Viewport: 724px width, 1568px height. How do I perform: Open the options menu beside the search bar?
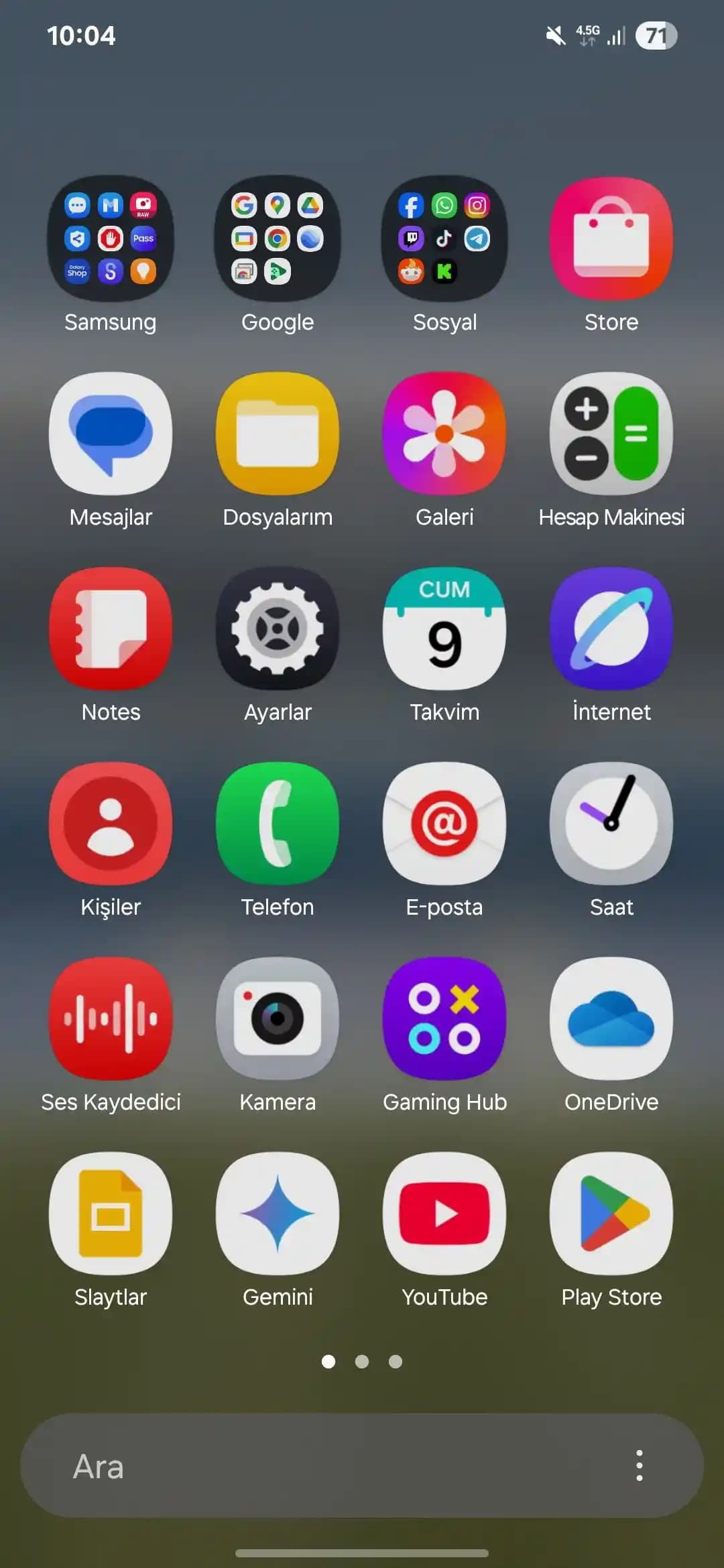pyautogui.click(x=638, y=1464)
